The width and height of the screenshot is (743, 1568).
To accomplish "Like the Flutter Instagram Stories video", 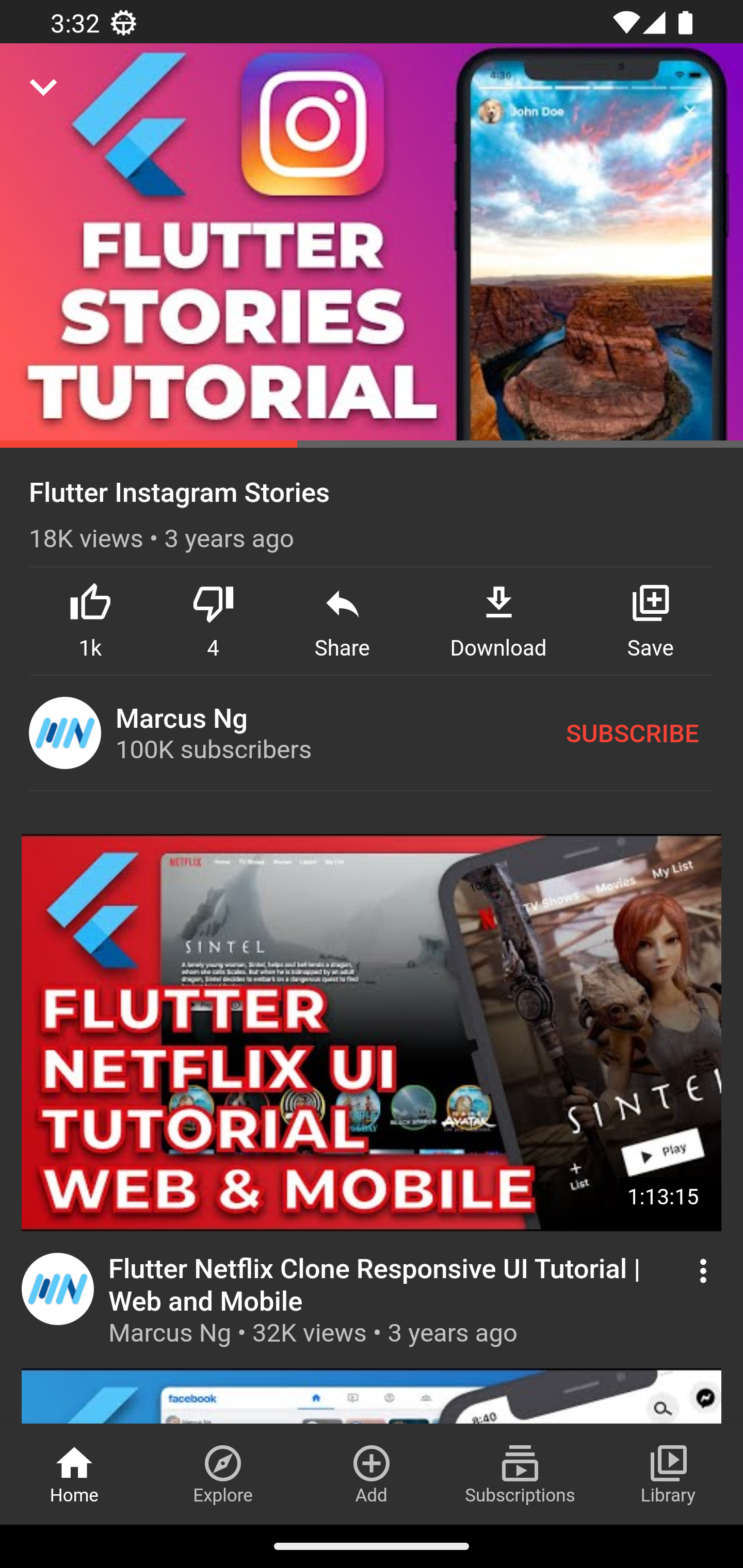I will pos(90,619).
